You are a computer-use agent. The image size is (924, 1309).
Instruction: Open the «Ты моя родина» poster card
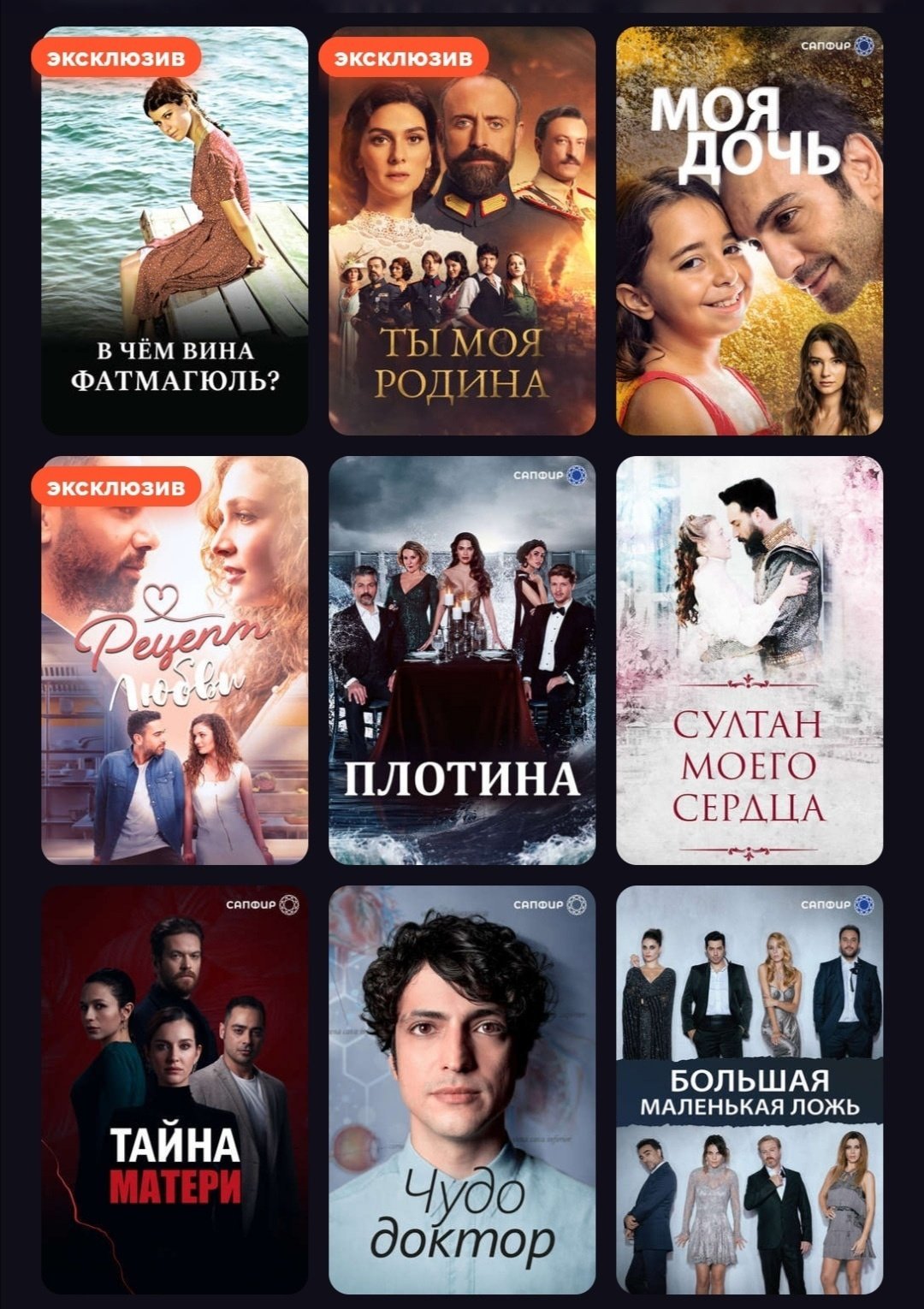point(462,231)
